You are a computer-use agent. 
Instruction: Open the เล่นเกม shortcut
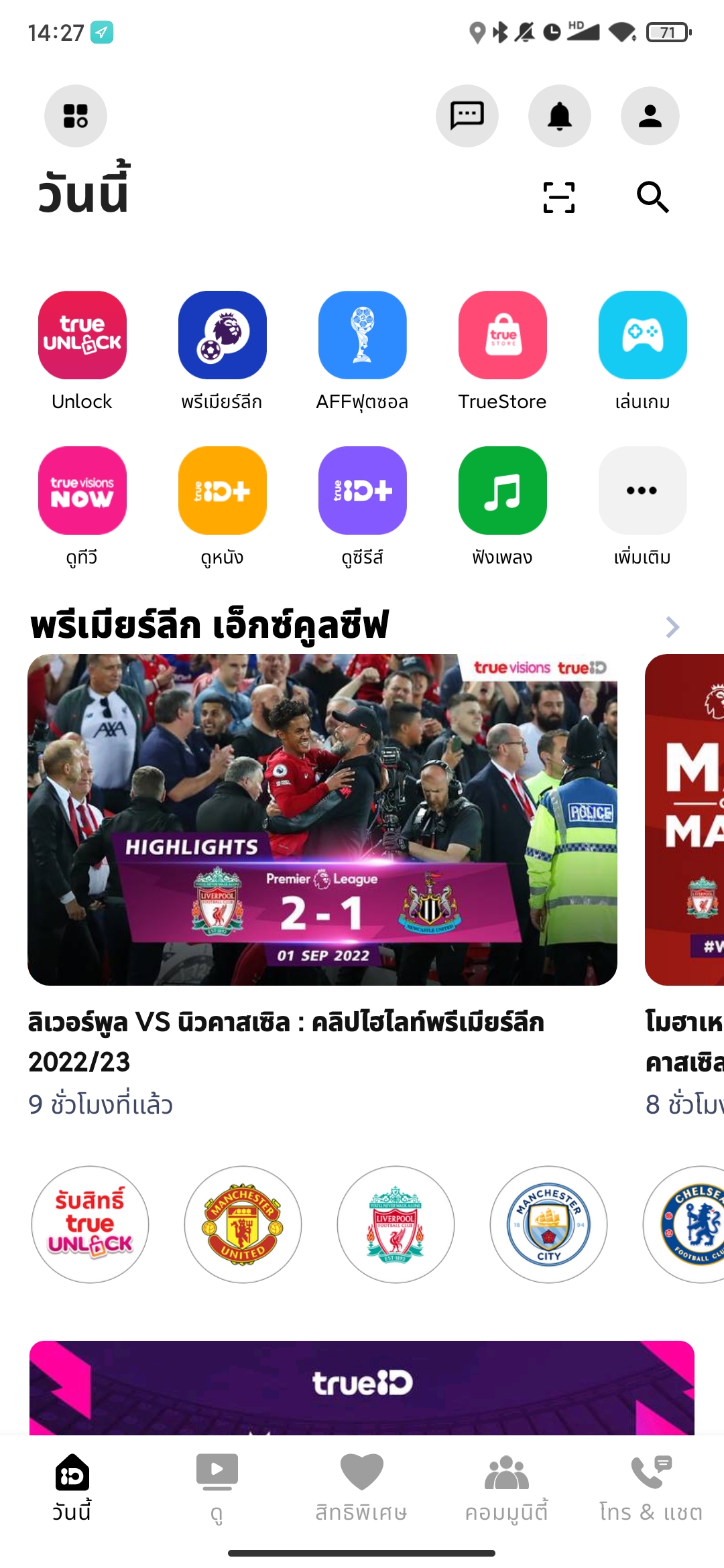pyautogui.click(x=642, y=335)
